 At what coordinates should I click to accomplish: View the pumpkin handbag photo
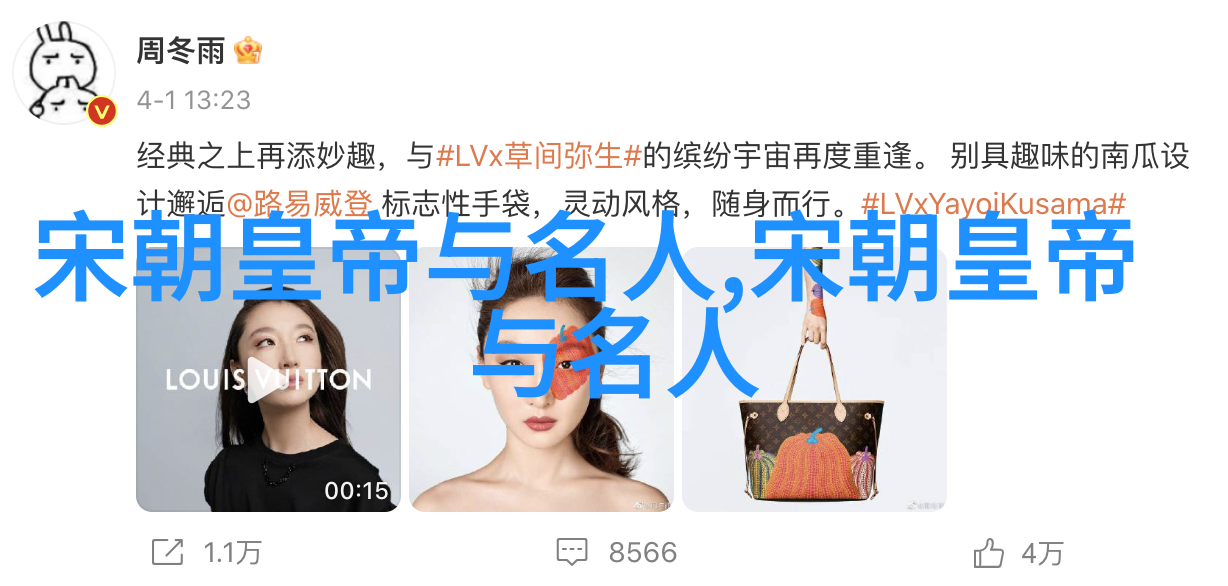(813, 400)
